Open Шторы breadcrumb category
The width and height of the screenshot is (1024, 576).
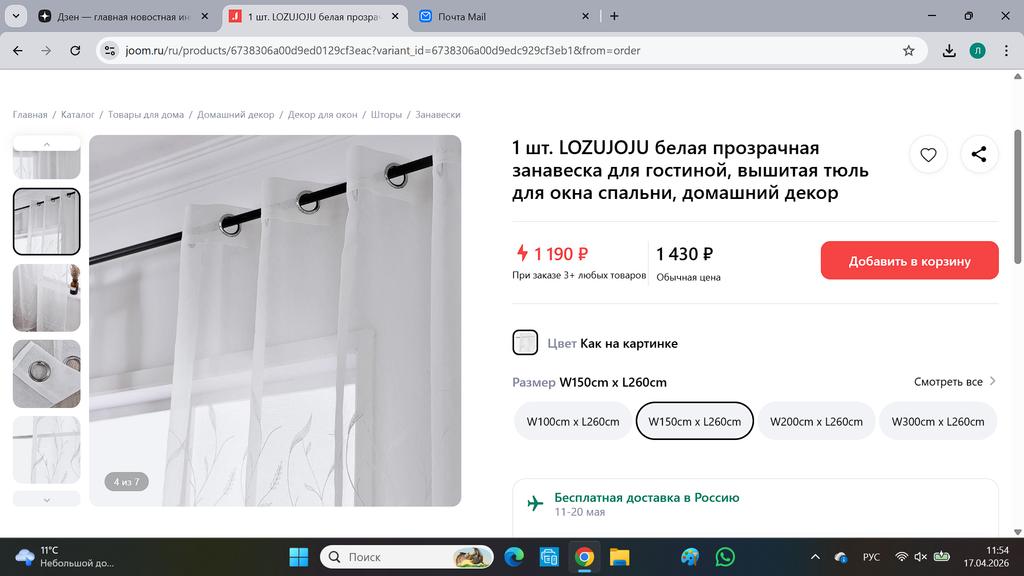386,115
